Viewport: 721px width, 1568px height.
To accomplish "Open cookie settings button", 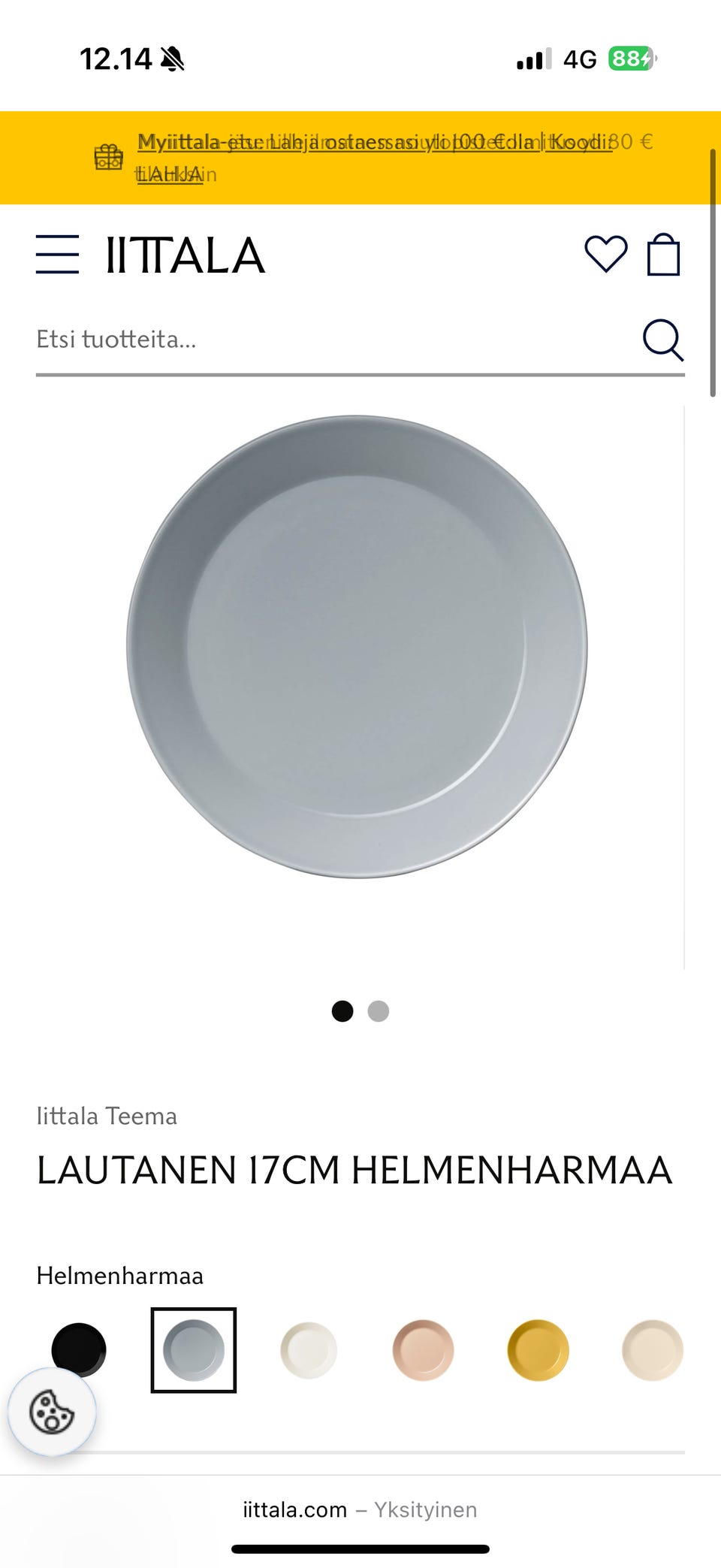I will click(52, 1412).
